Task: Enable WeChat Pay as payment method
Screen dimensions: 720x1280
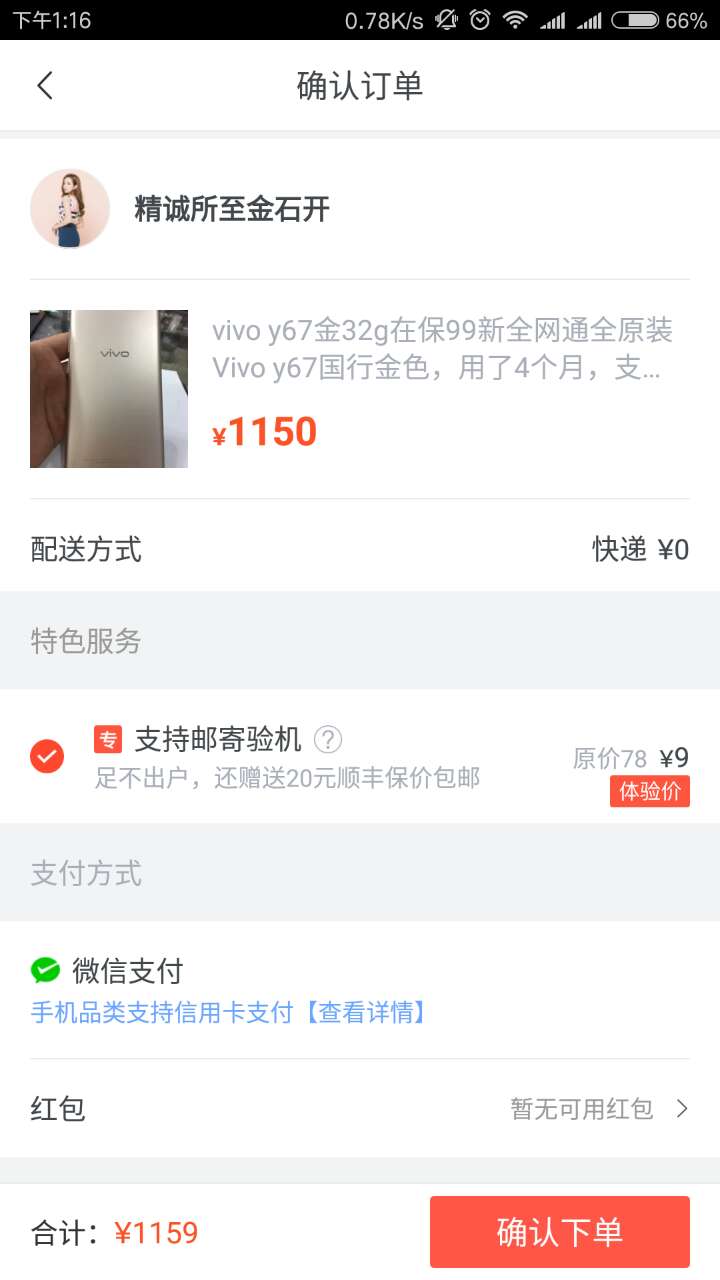Action: (45, 969)
